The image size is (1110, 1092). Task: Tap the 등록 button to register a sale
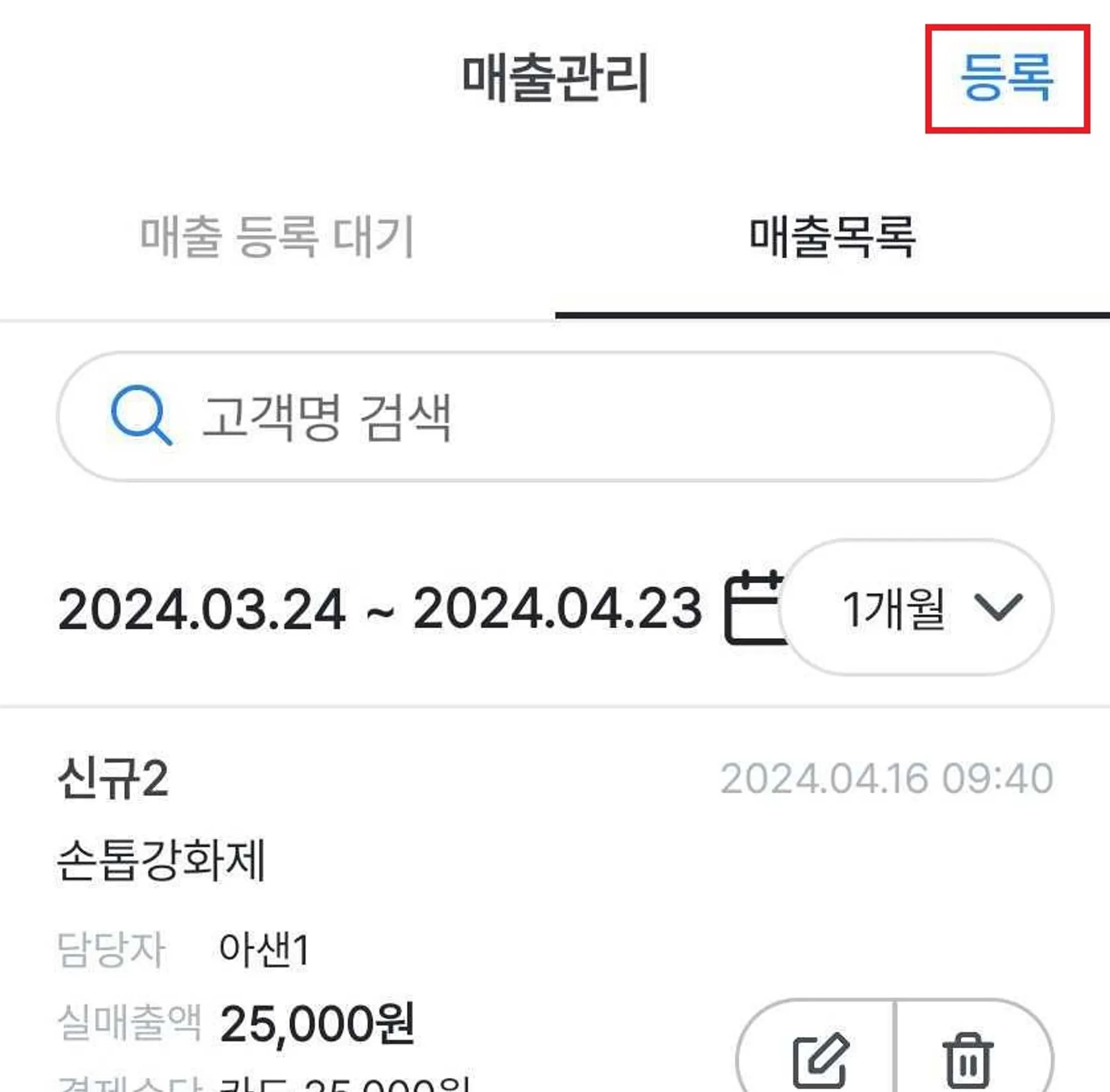[x=1007, y=79]
